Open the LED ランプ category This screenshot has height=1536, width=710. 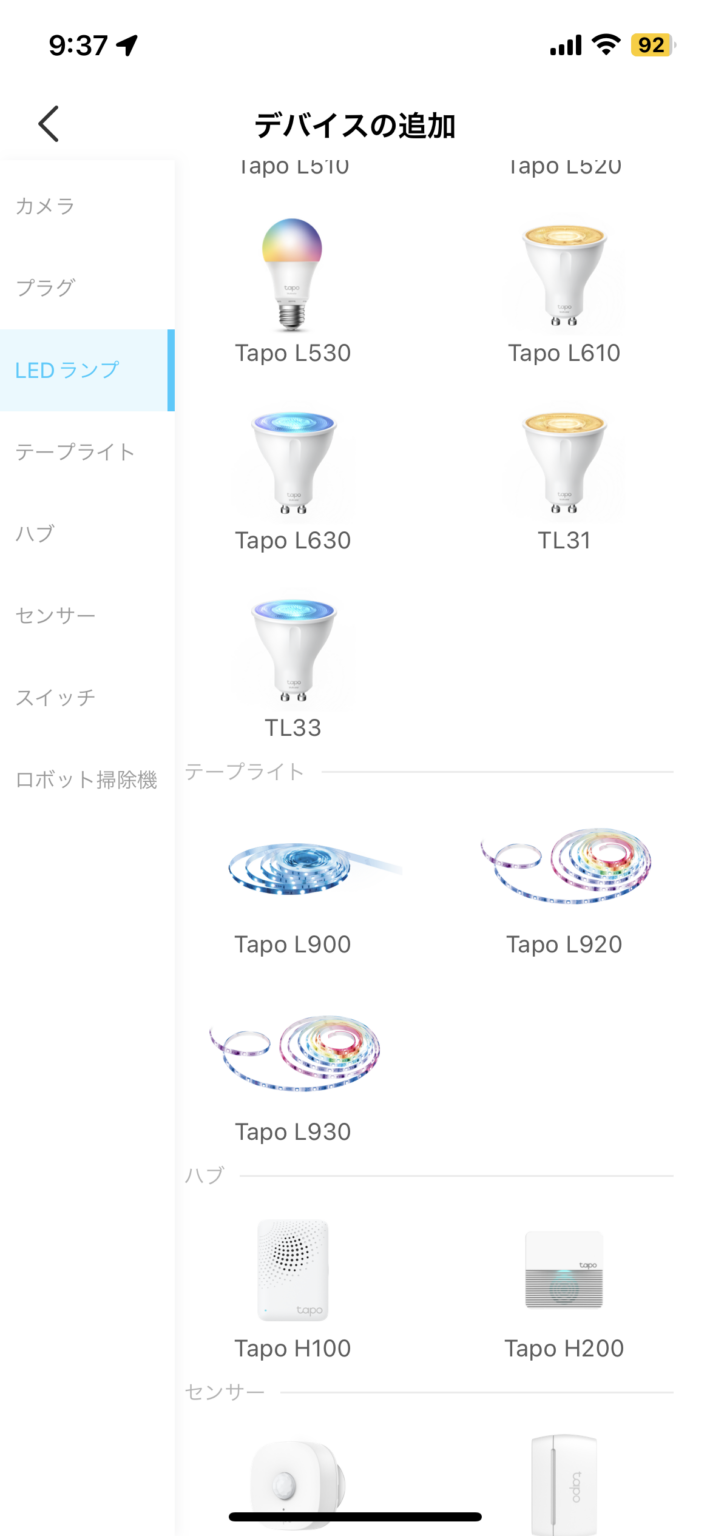click(67, 370)
